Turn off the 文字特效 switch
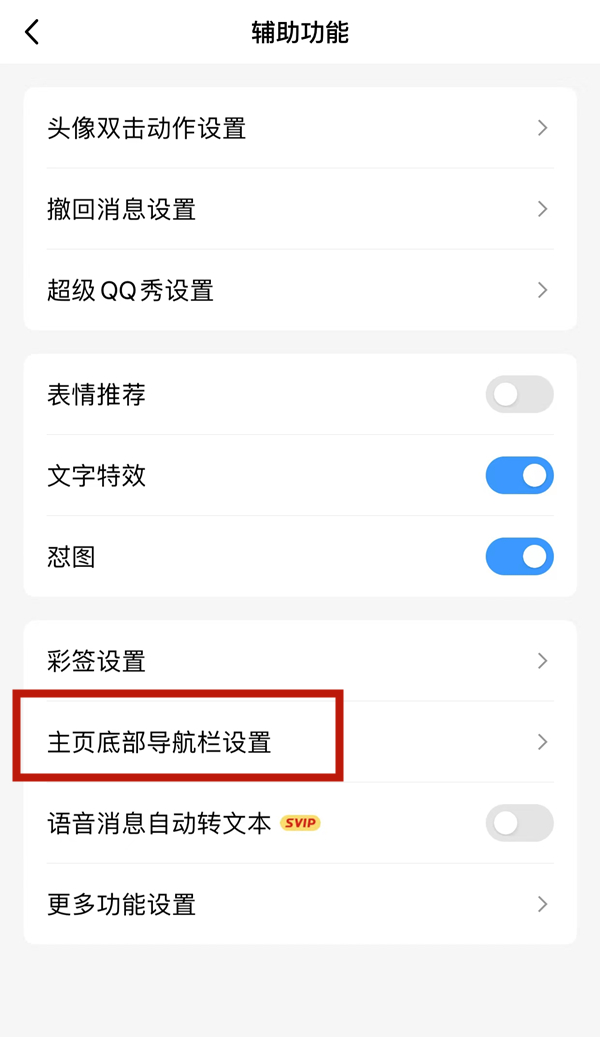 [519, 476]
